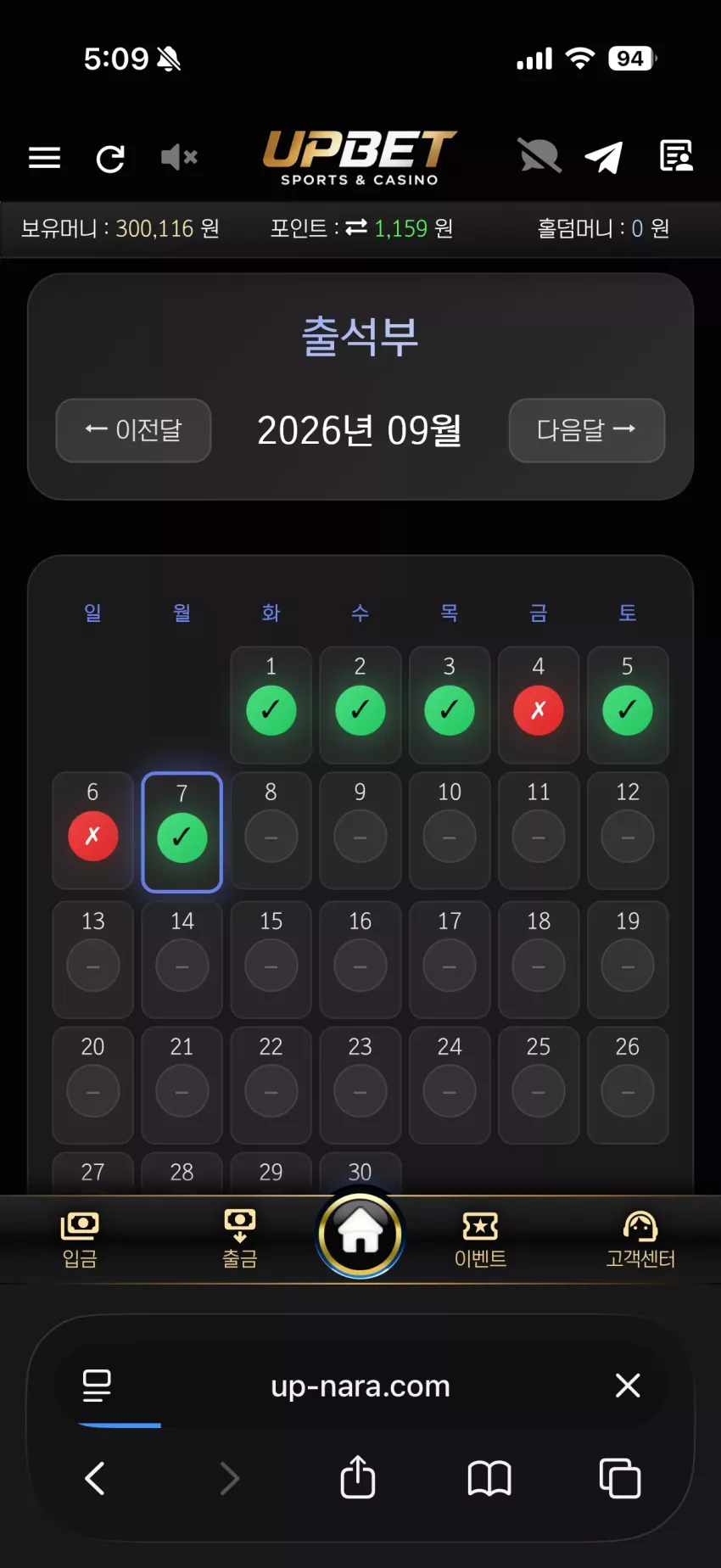This screenshot has height=1568, width=721.
Task: Open browser bookmarks
Action: click(x=489, y=1478)
